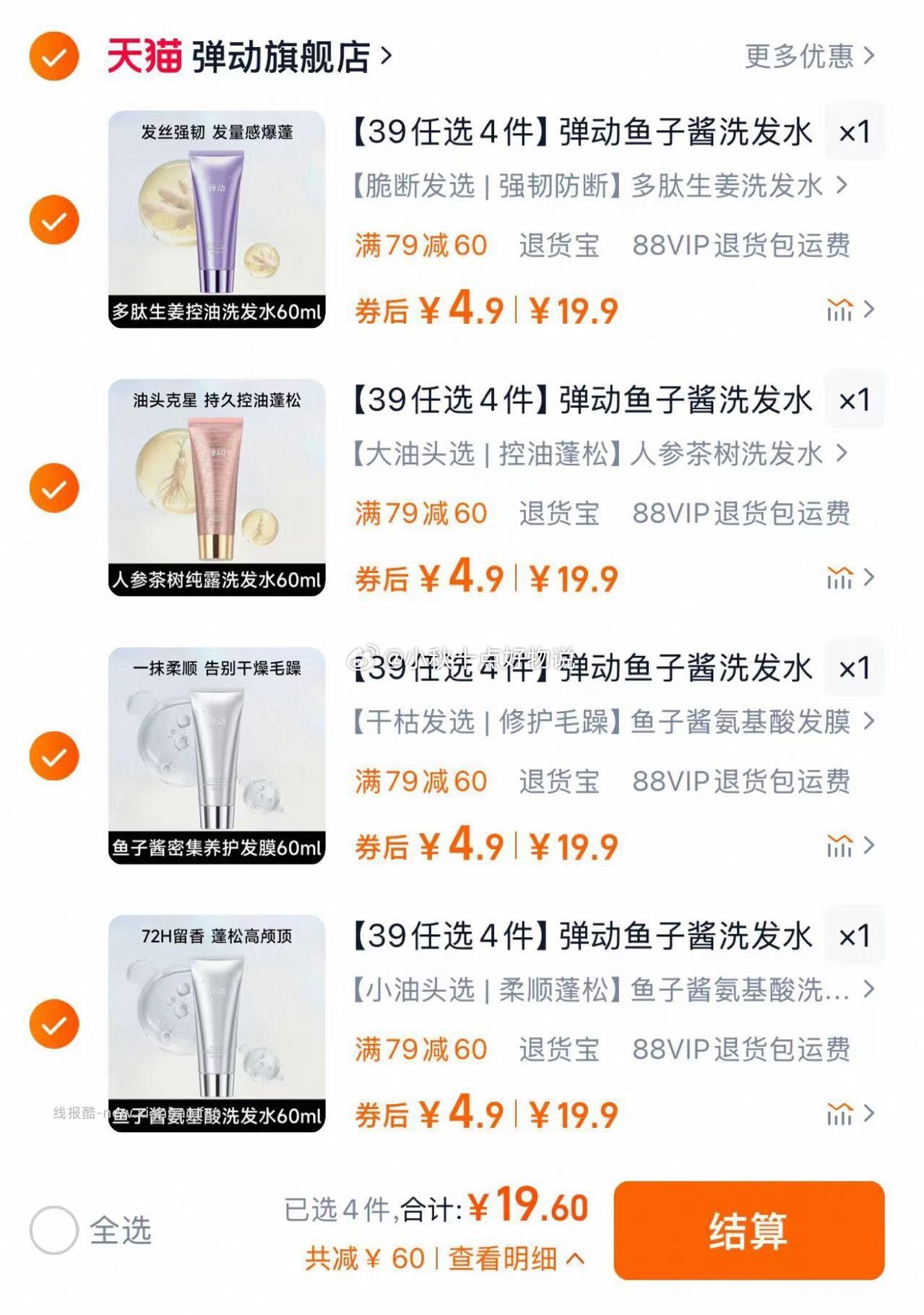Screen dimensions: 924x1315
Task: Uncheck the store-level 弹动旗舰店 selection
Action: (53, 56)
